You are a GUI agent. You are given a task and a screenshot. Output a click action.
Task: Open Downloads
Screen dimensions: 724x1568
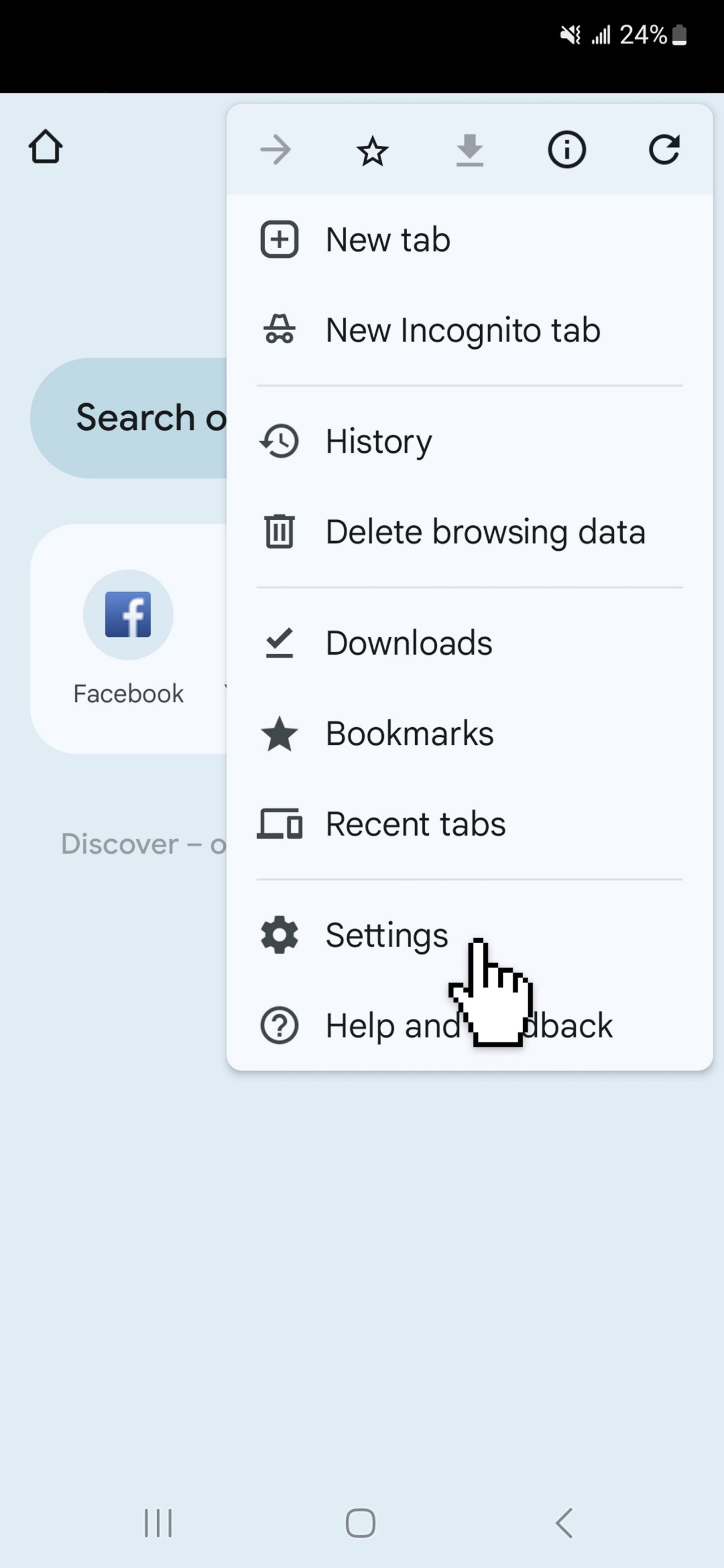coord(408,643)
